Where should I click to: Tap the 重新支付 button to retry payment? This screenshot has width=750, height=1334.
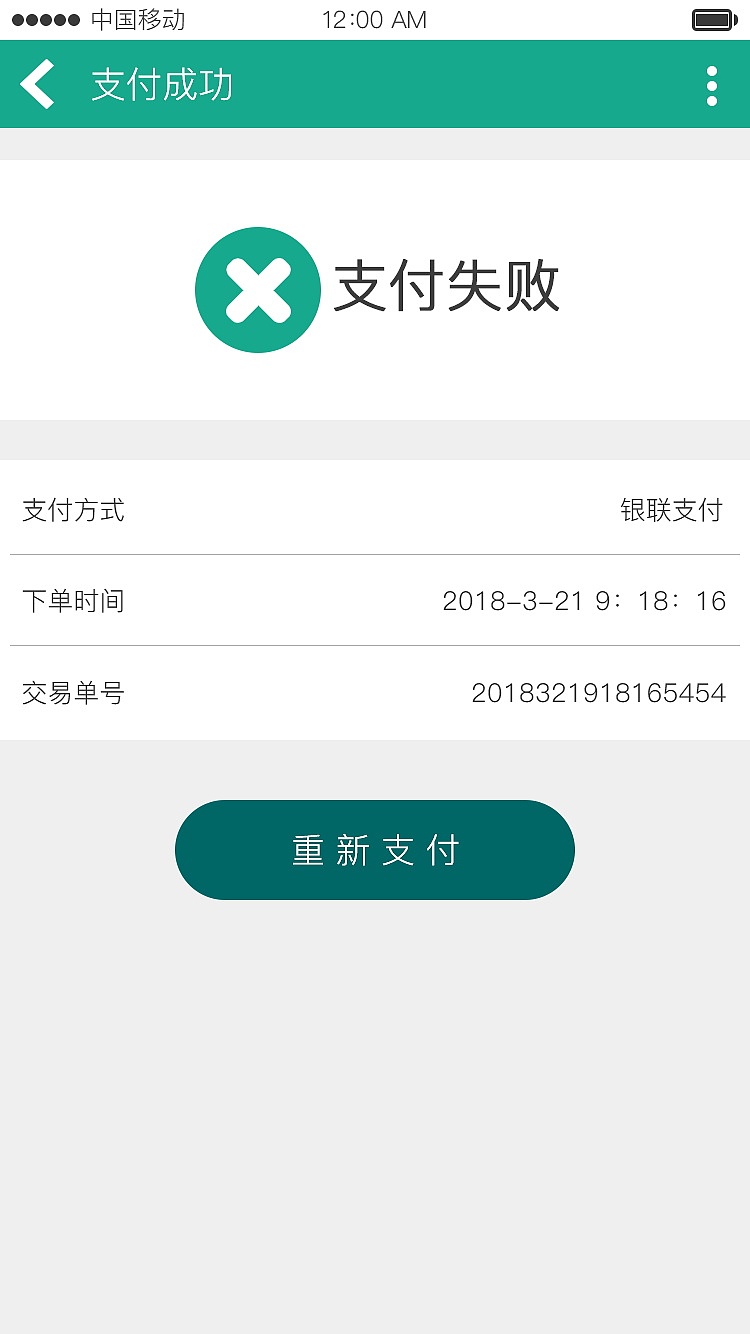point(375,849)
